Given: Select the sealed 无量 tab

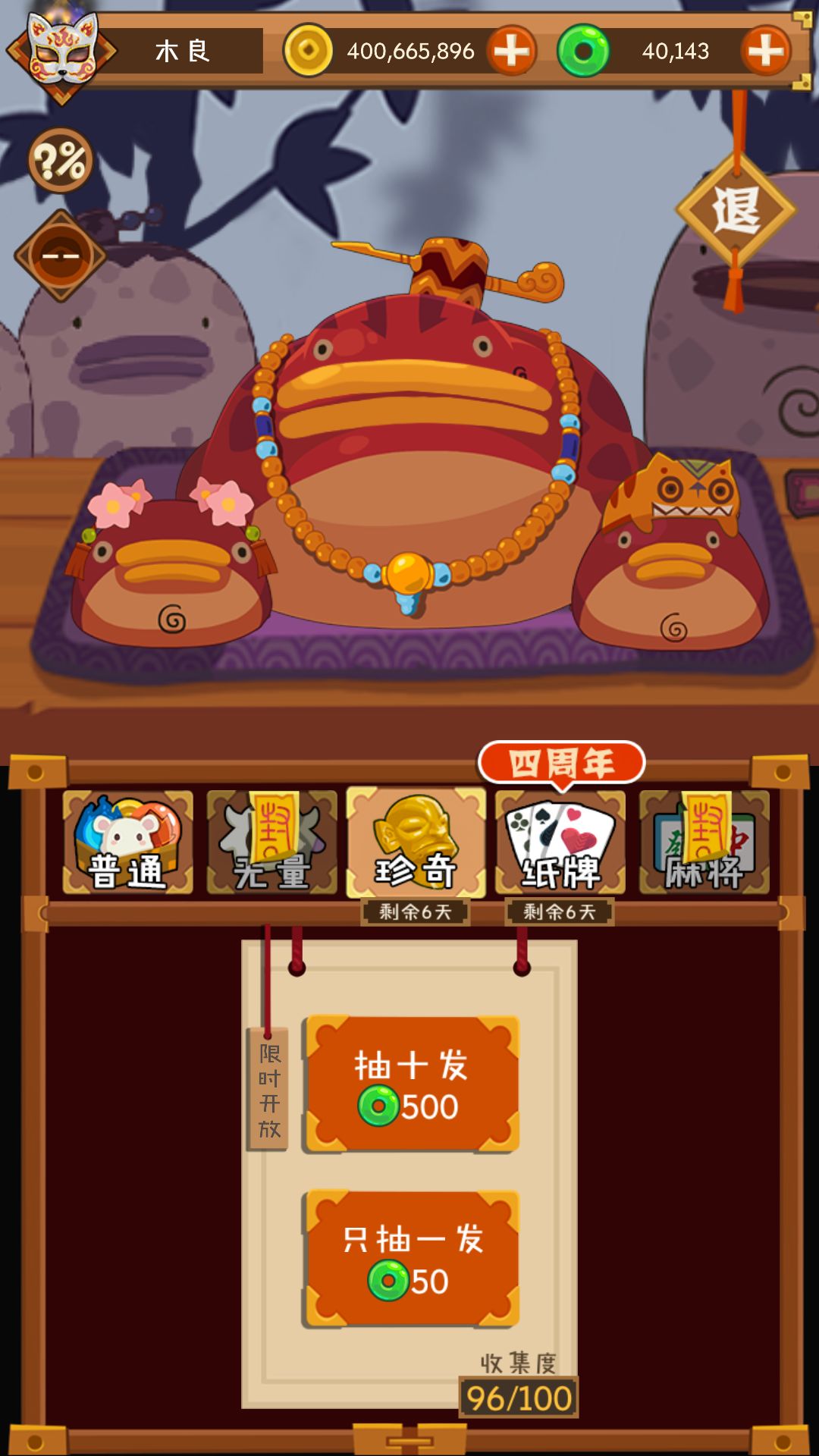Looking at the screenshot, I should click(x=271, y=843).
